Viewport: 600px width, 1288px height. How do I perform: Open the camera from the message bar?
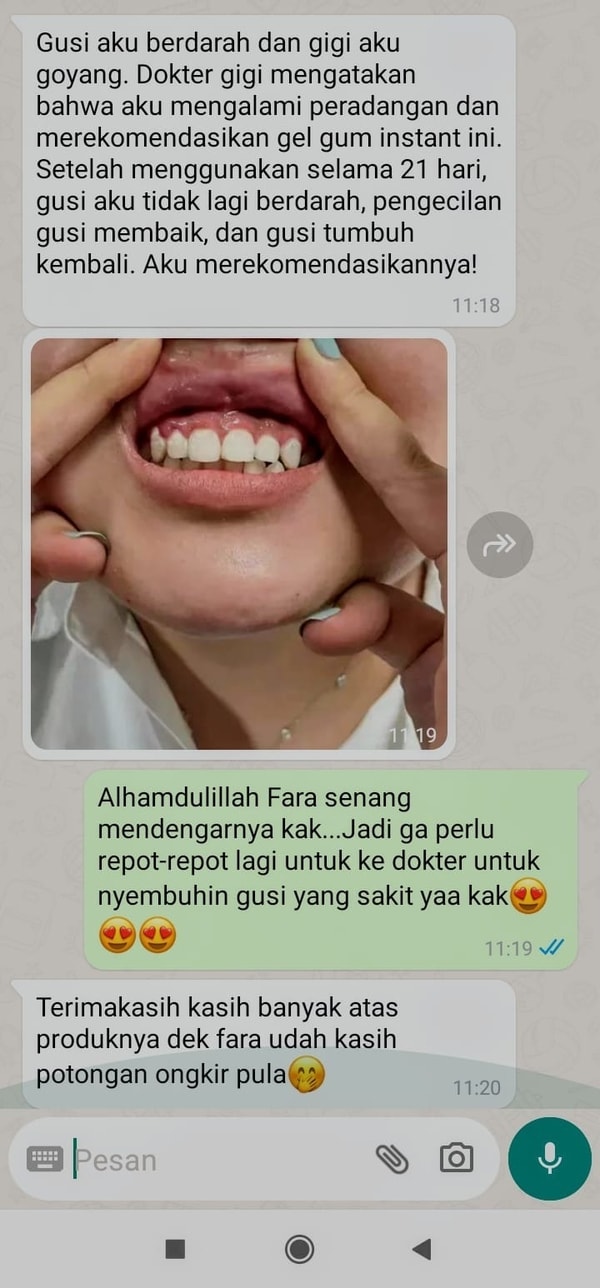point(456,1158)
